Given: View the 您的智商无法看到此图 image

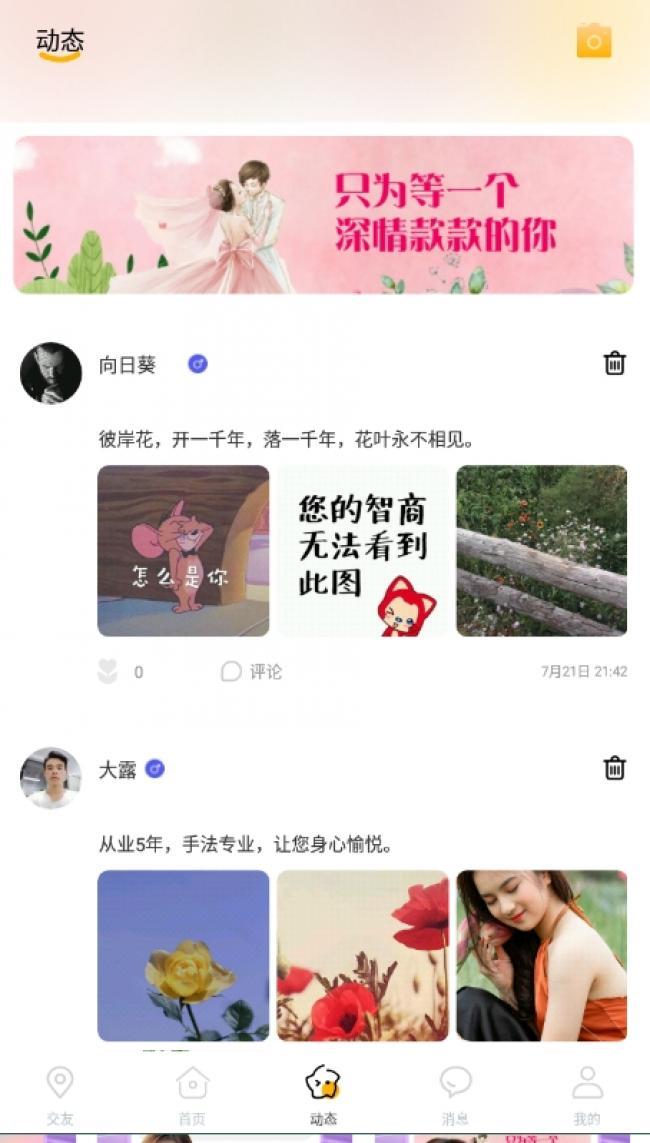Looking at the screenshot, I should coord(362,551).
